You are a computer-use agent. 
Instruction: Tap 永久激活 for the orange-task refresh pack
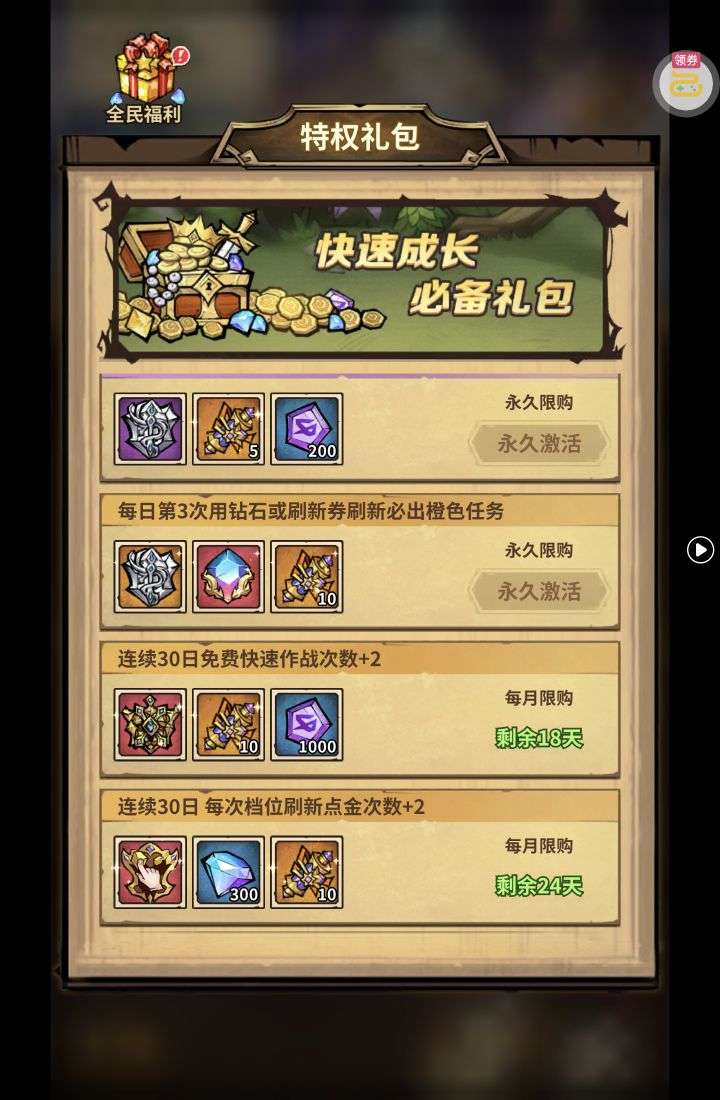click(539, 592)
